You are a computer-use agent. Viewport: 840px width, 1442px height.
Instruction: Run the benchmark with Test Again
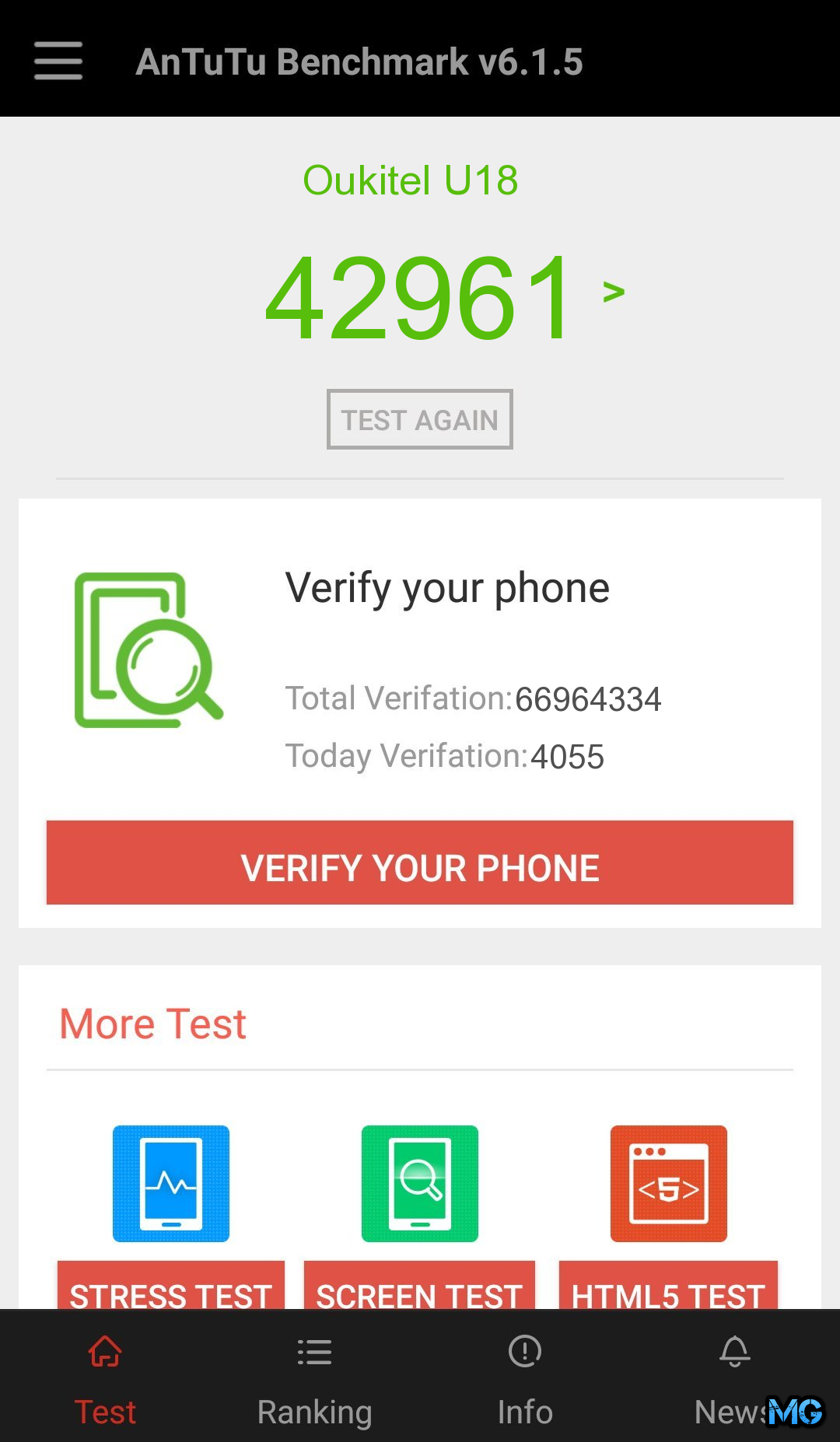[x=419, y=419]
